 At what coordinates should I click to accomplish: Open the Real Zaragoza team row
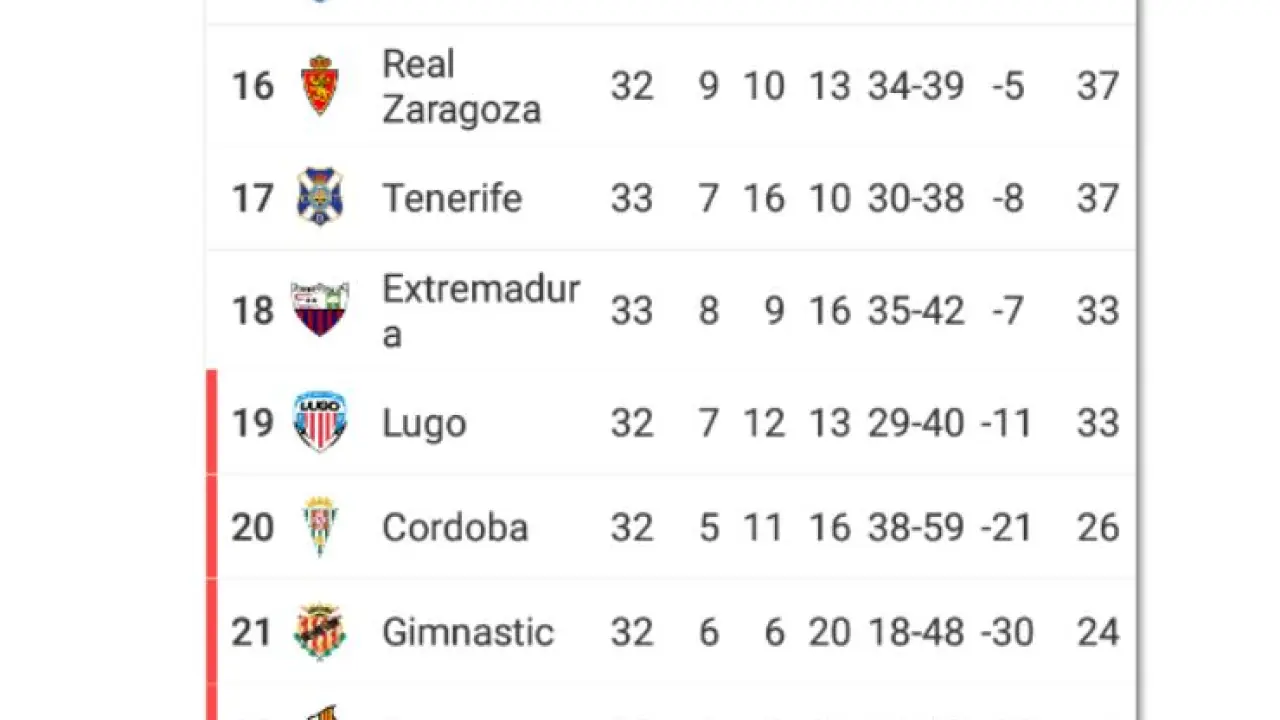click(x=461, y=87)
